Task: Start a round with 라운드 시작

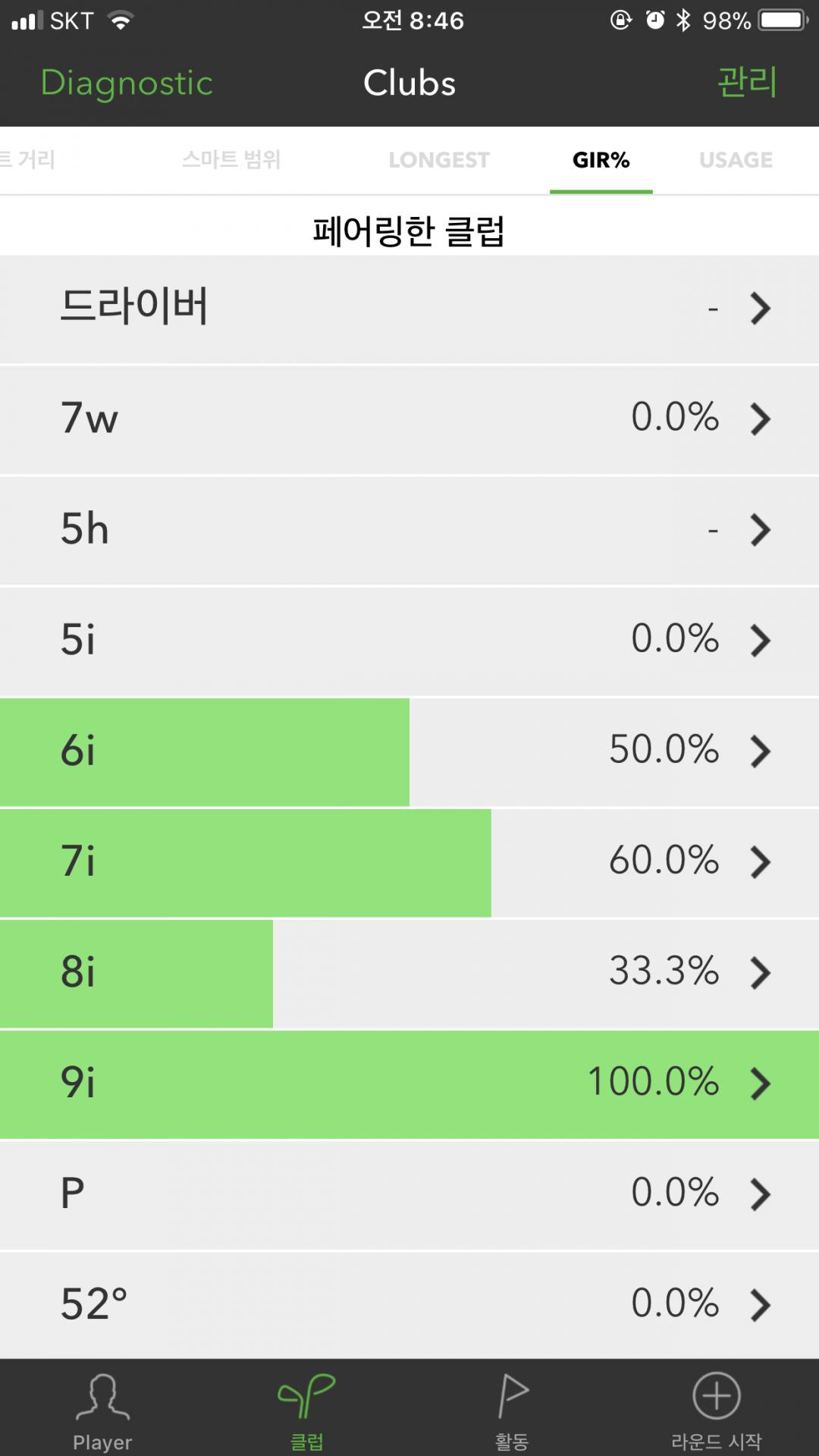Action: click(x=716, y=1410)
